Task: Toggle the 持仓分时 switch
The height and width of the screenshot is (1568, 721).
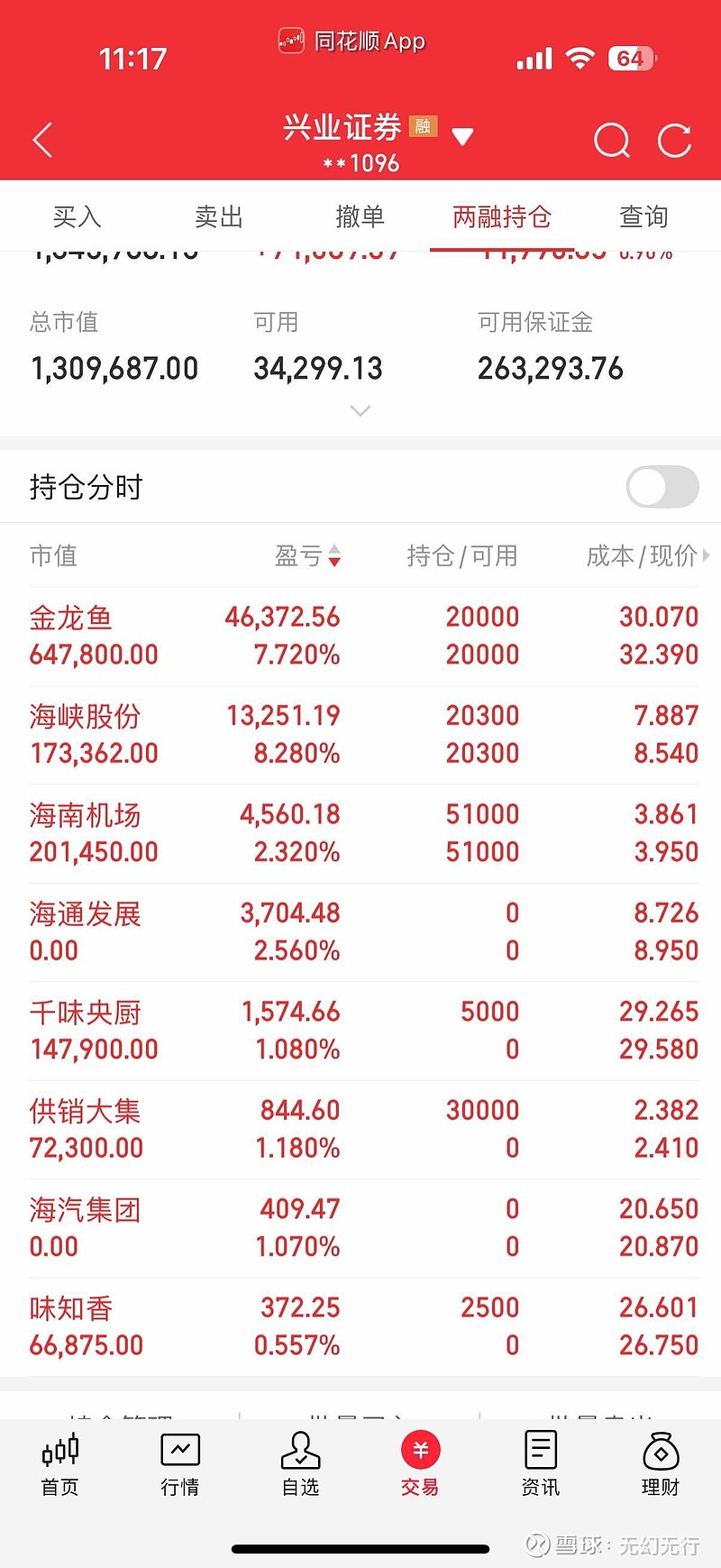Action: coord(662,487)
